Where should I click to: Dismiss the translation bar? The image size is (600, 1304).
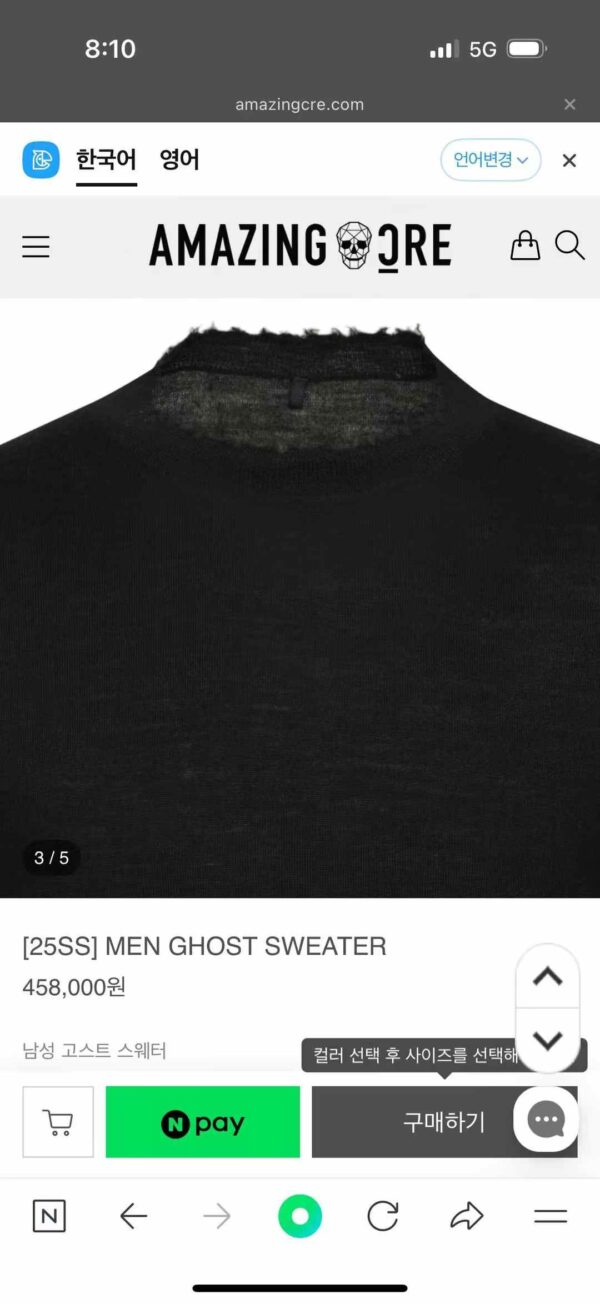[x=569, y=160]
